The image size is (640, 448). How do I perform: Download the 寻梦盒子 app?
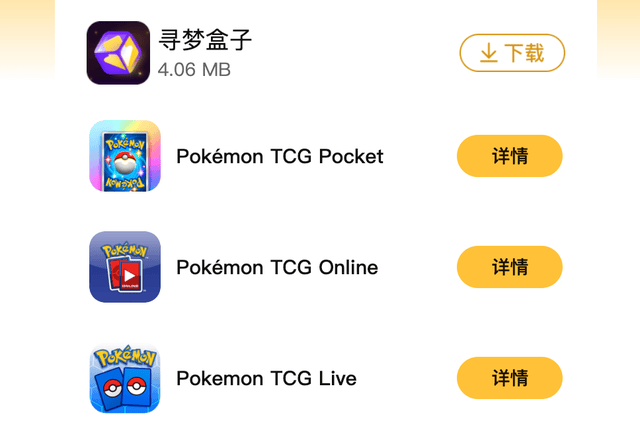pyautogui.click(x=512, y=53)
